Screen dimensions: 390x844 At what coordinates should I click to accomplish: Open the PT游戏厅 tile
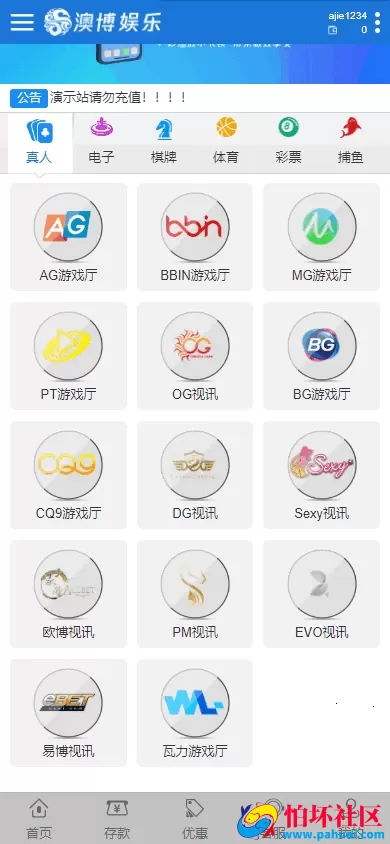[x=68, y=356]
